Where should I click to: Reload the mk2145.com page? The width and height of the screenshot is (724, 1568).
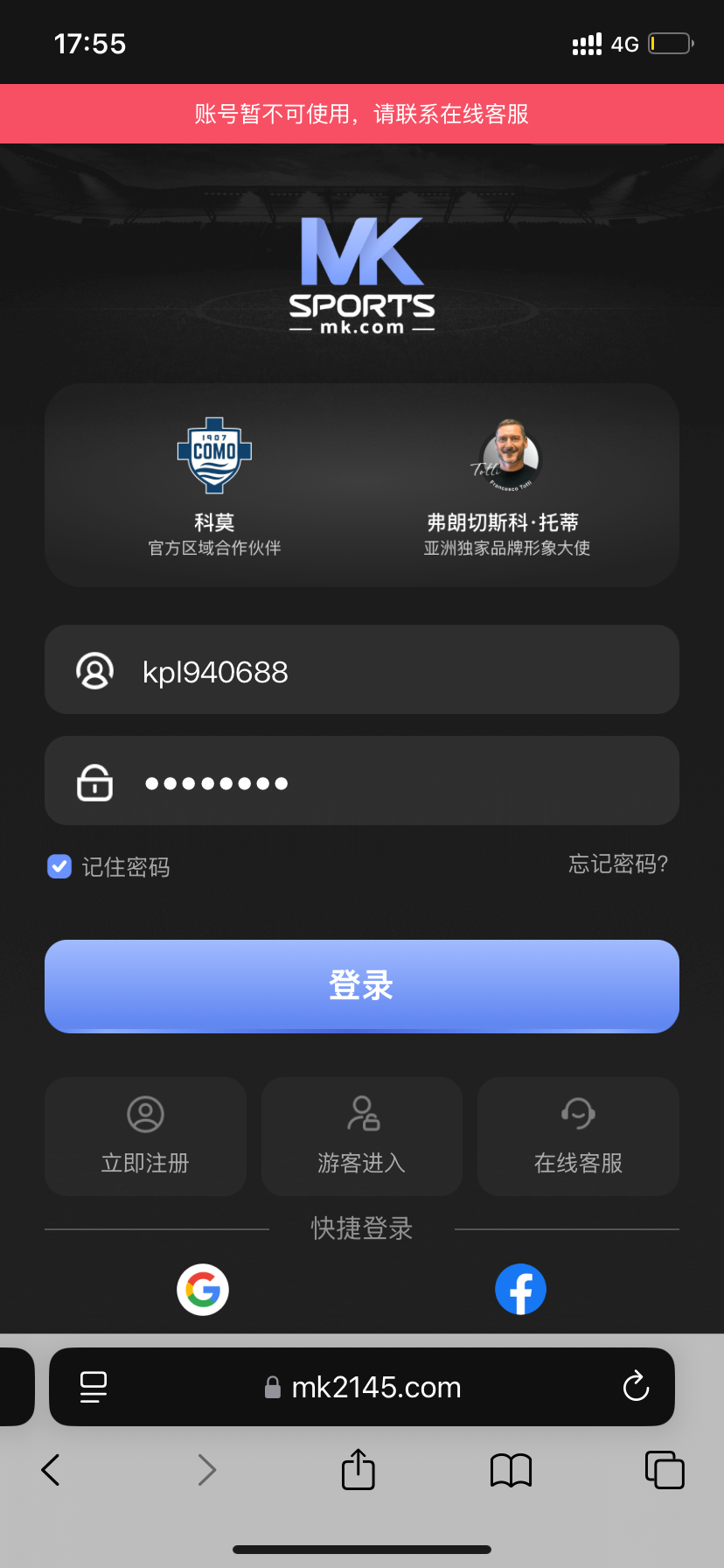tap(636, 1387)
